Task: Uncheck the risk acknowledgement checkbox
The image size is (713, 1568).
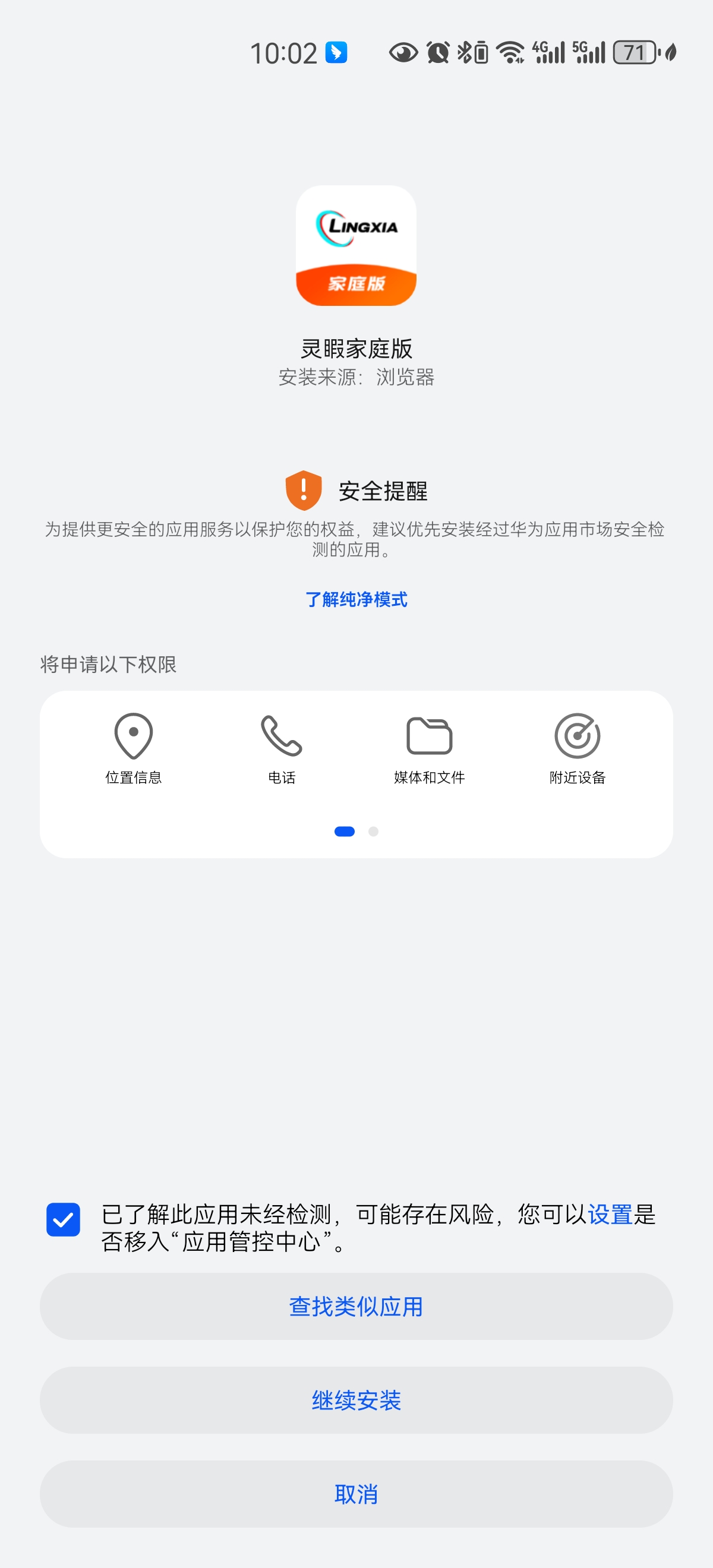Action: [64, 1219]
